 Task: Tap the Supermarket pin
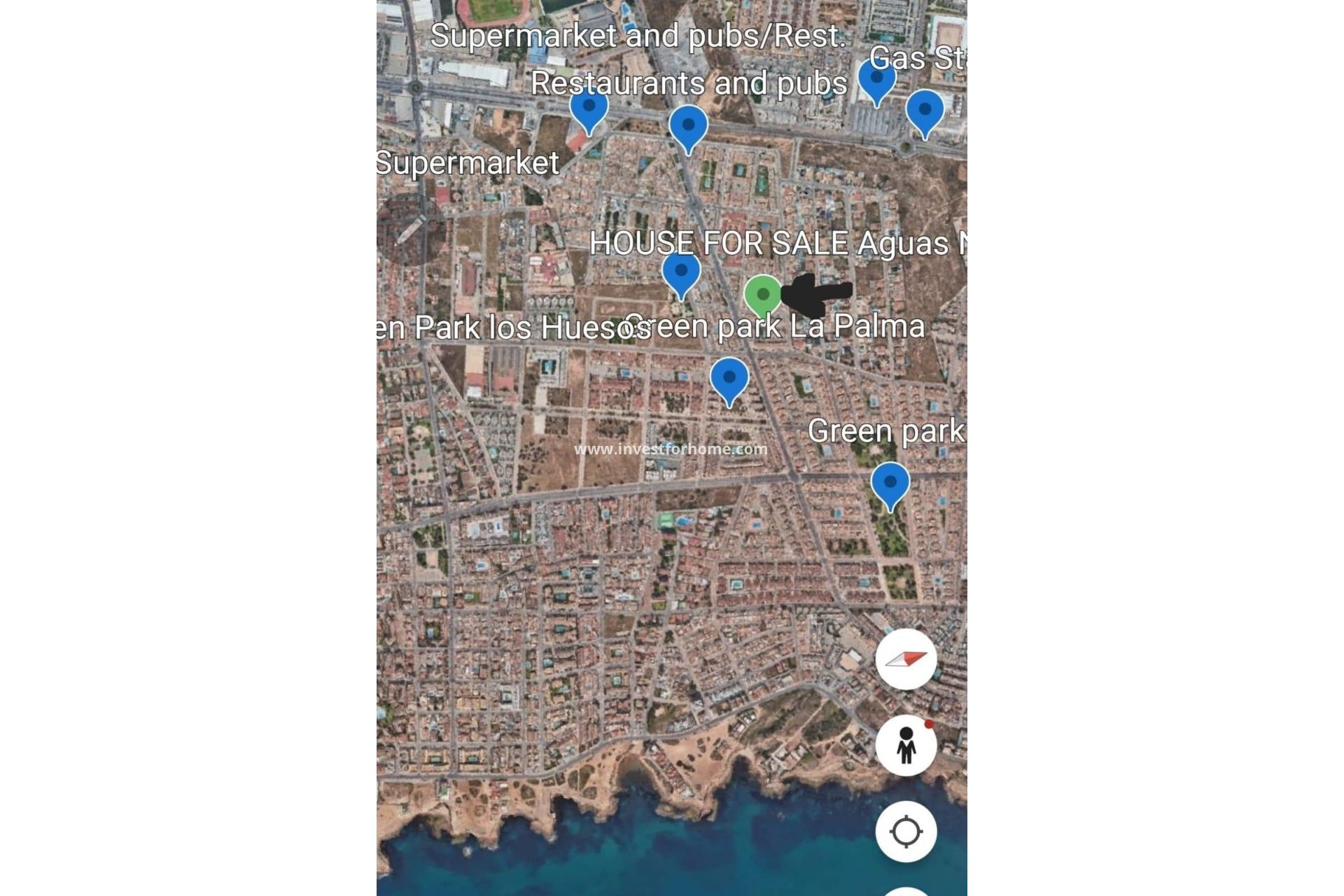(x=589, y=108)
